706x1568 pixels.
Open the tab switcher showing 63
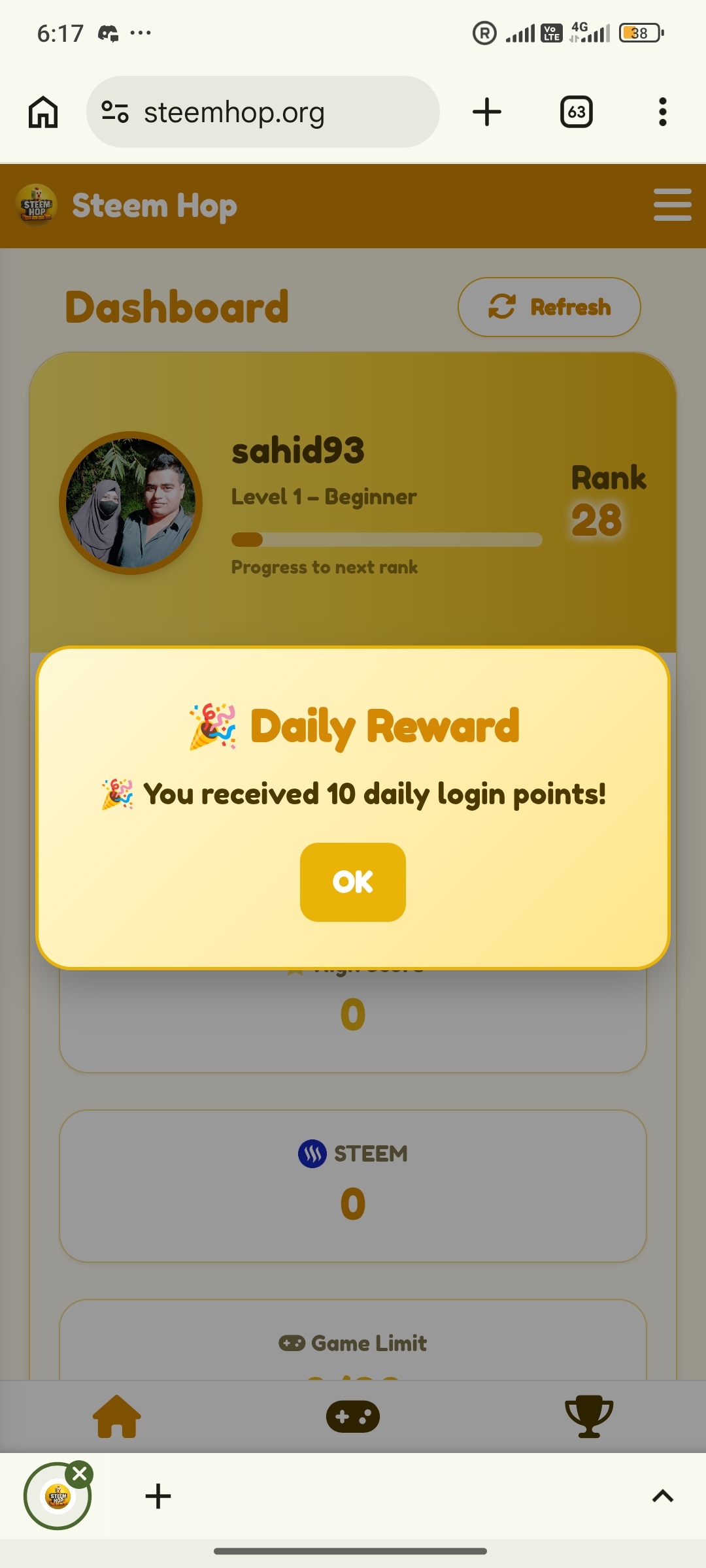576,112
